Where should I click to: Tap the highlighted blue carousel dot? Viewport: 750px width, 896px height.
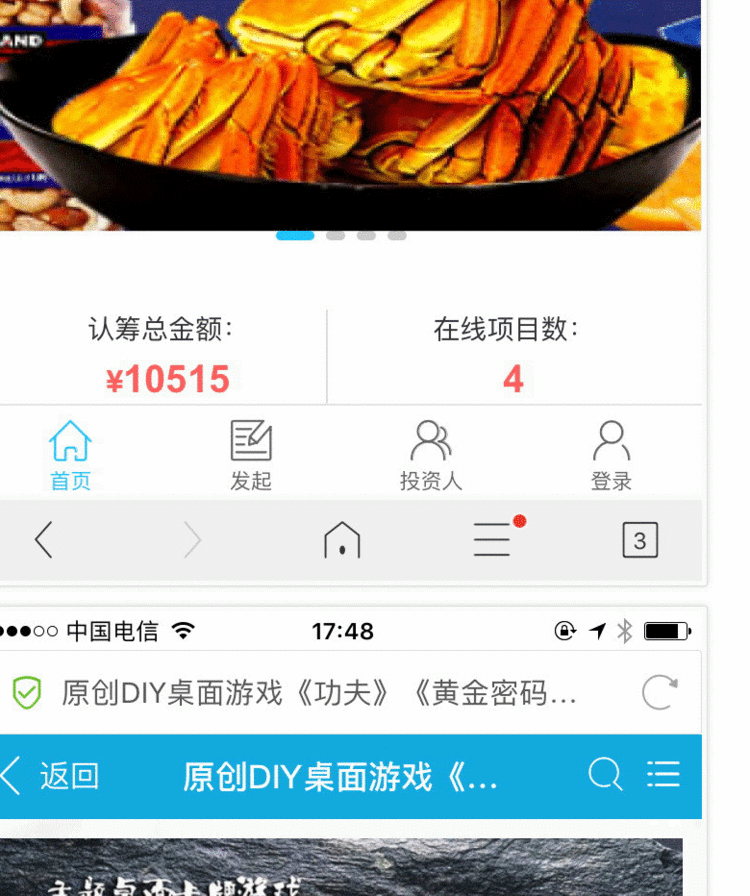coord(294,236)
